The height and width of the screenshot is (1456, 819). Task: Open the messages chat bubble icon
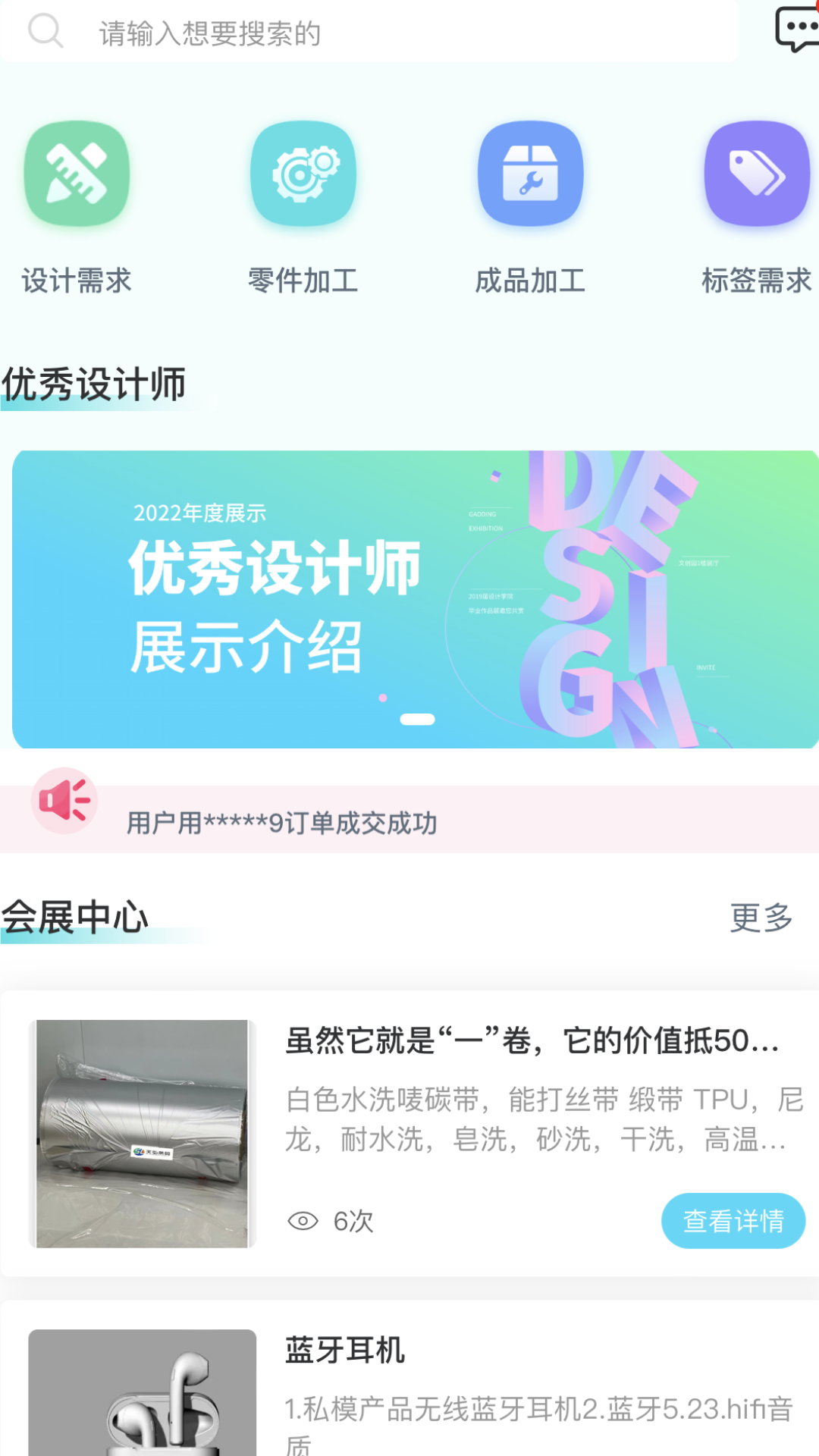[796, 30]
